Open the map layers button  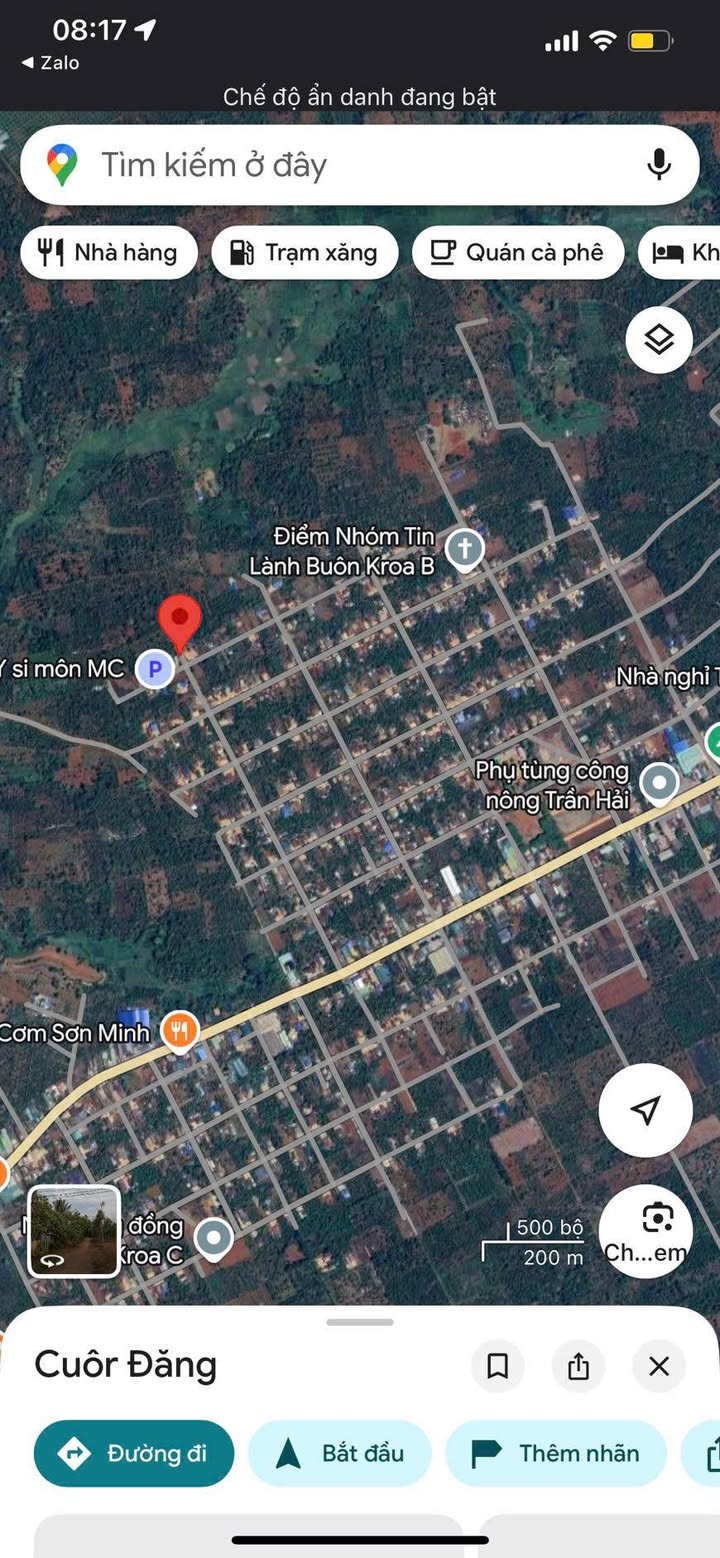[x=659, y=340]
